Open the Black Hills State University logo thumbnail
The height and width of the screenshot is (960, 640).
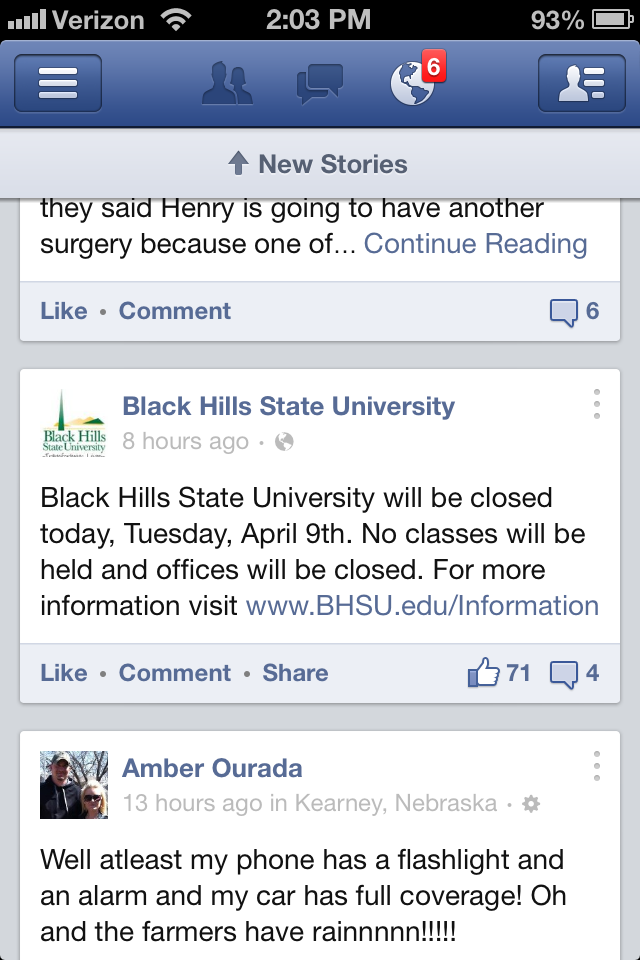click(x=74, y=424)
